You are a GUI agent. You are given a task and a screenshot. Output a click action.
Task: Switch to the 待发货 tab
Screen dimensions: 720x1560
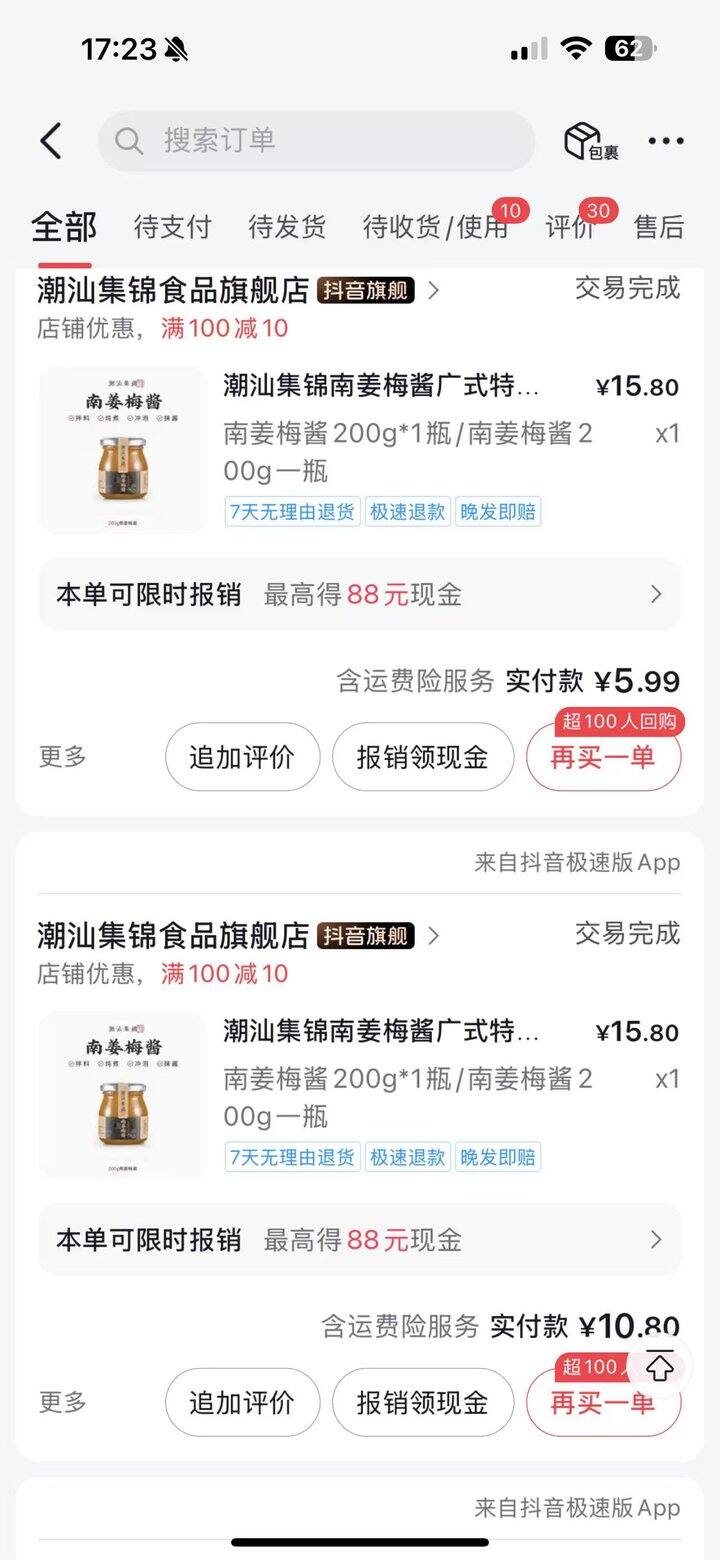[287, 227]
